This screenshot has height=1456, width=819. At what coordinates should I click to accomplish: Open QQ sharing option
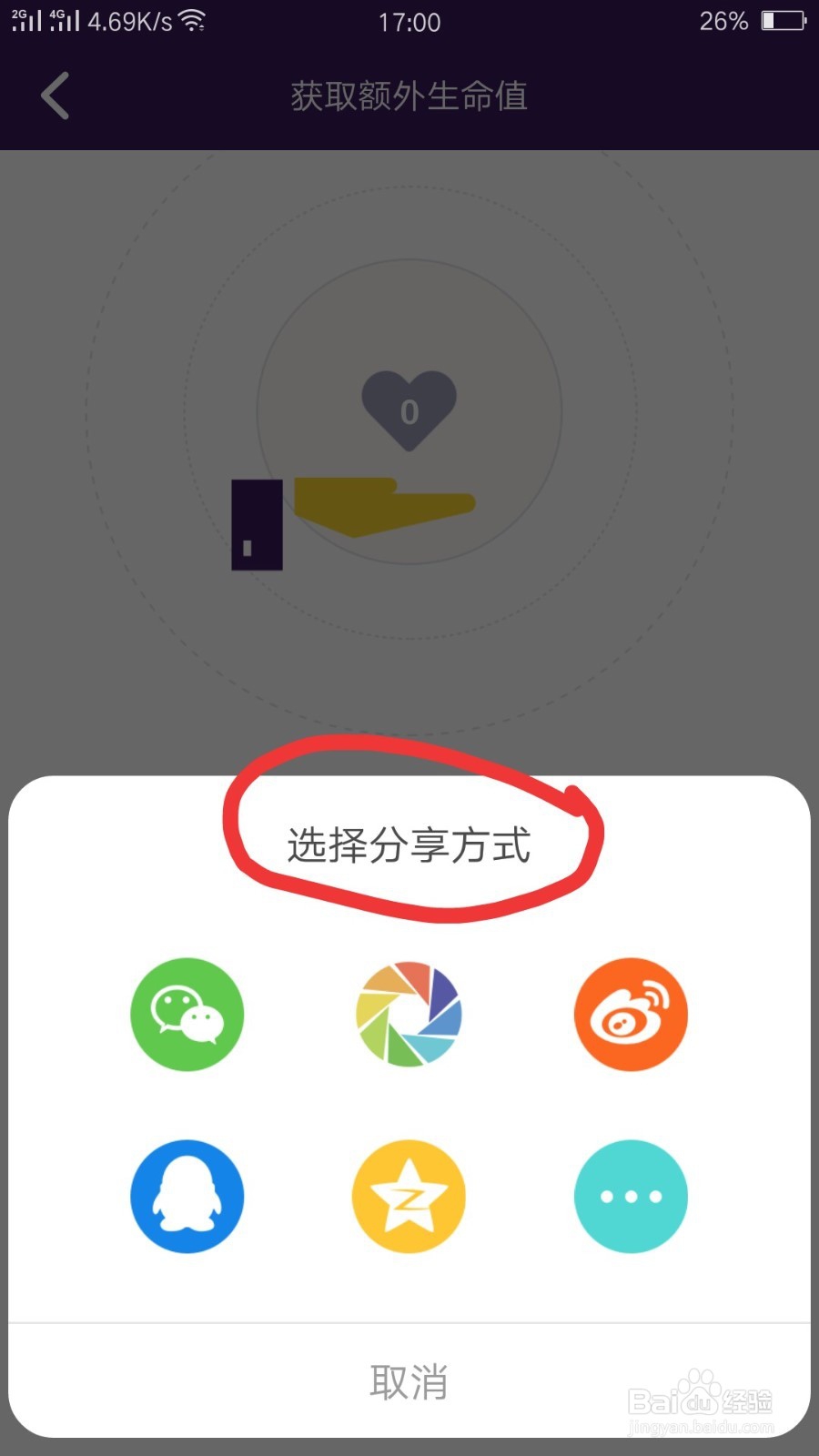point(187,1196)
